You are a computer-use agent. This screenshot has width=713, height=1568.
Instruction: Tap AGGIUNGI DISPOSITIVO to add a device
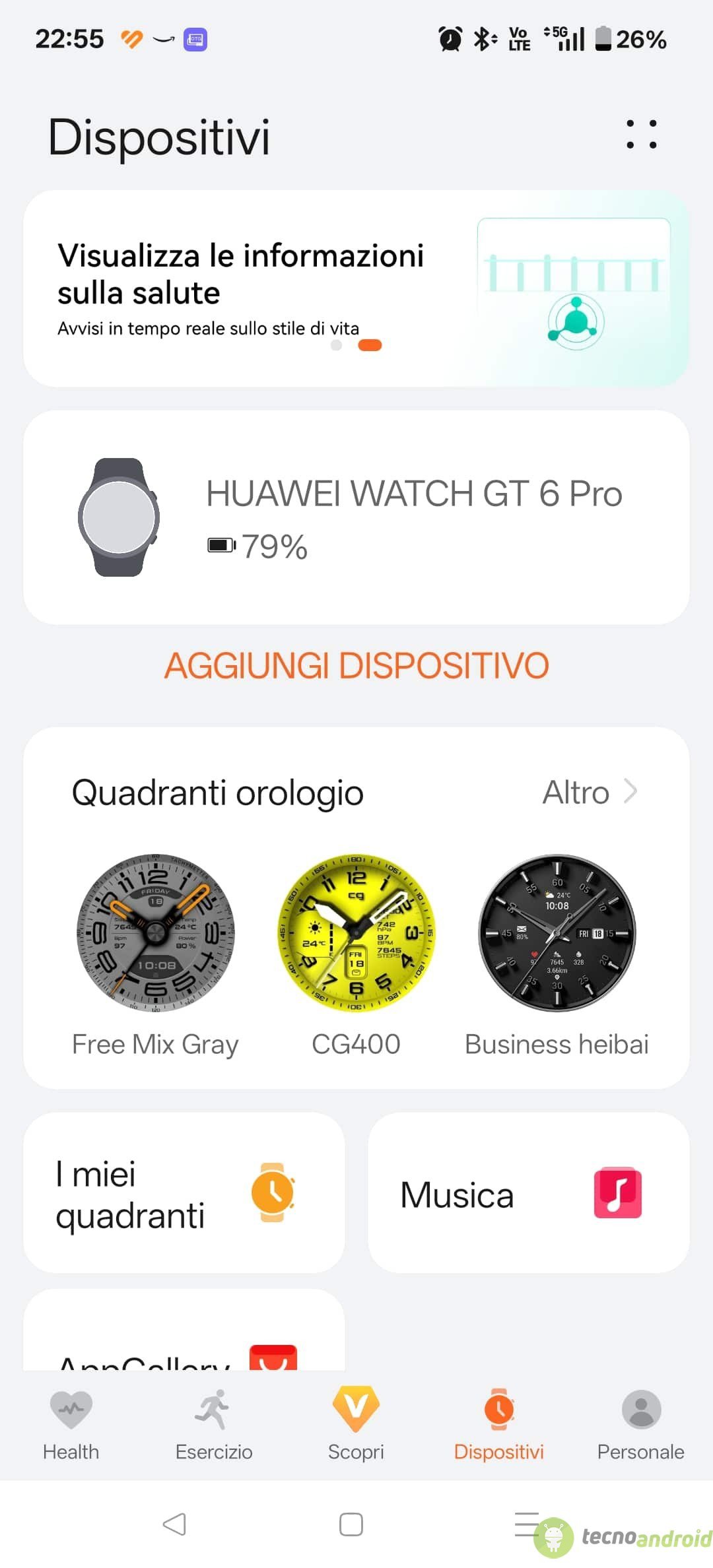(356, 665)
